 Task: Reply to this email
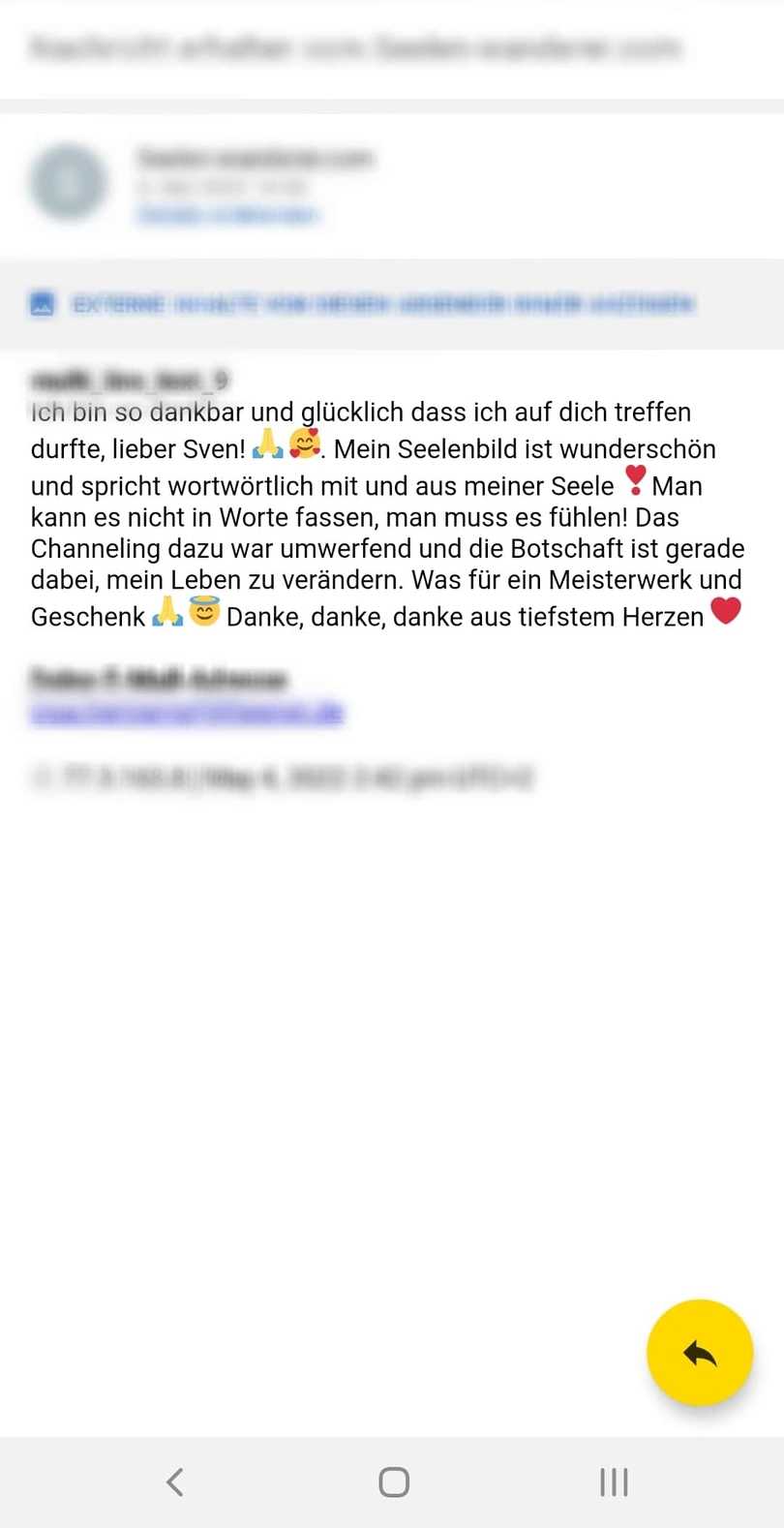[699, 1353]
